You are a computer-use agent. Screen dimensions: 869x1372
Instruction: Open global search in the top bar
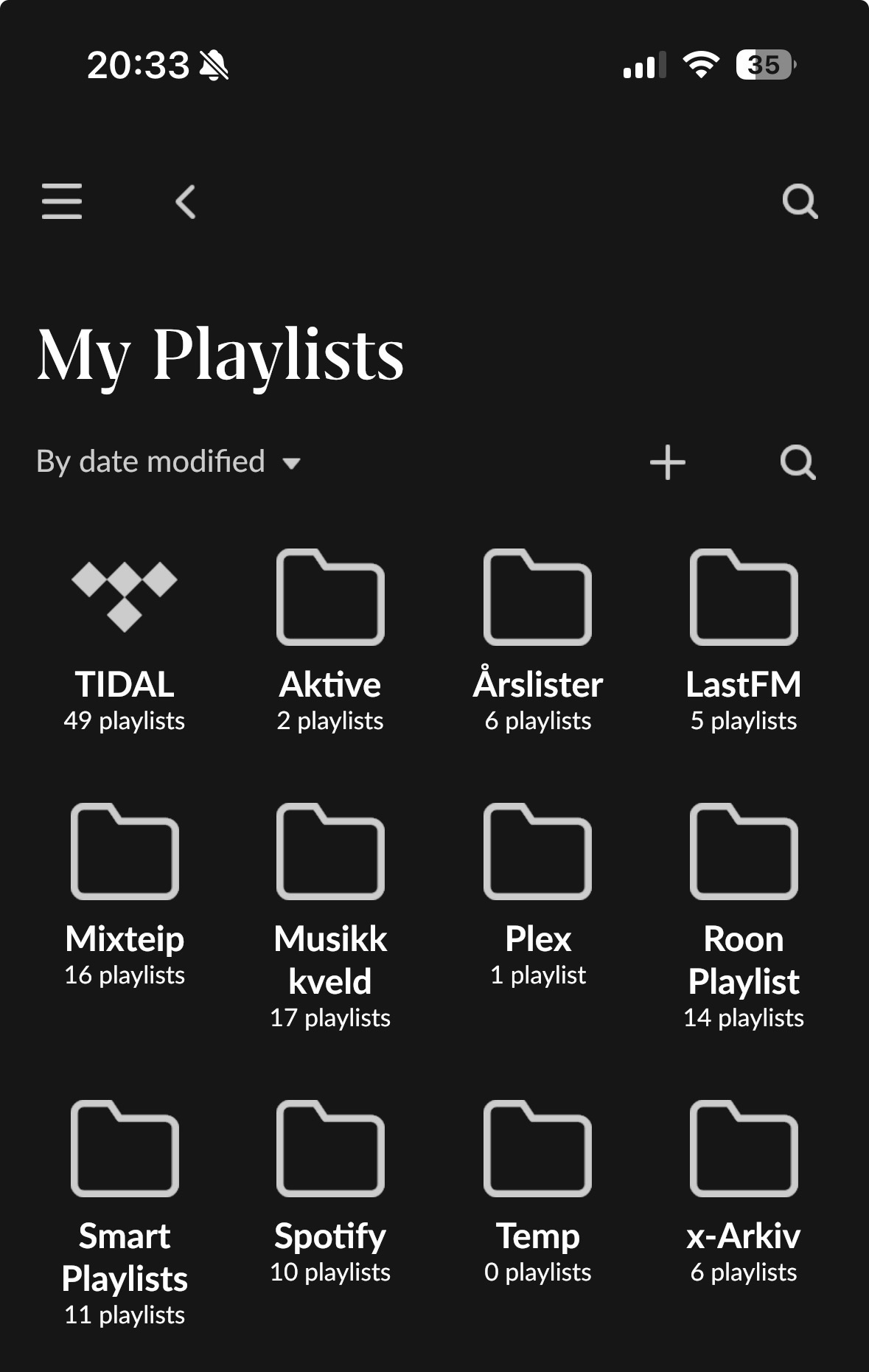click(x=800, y=201)
